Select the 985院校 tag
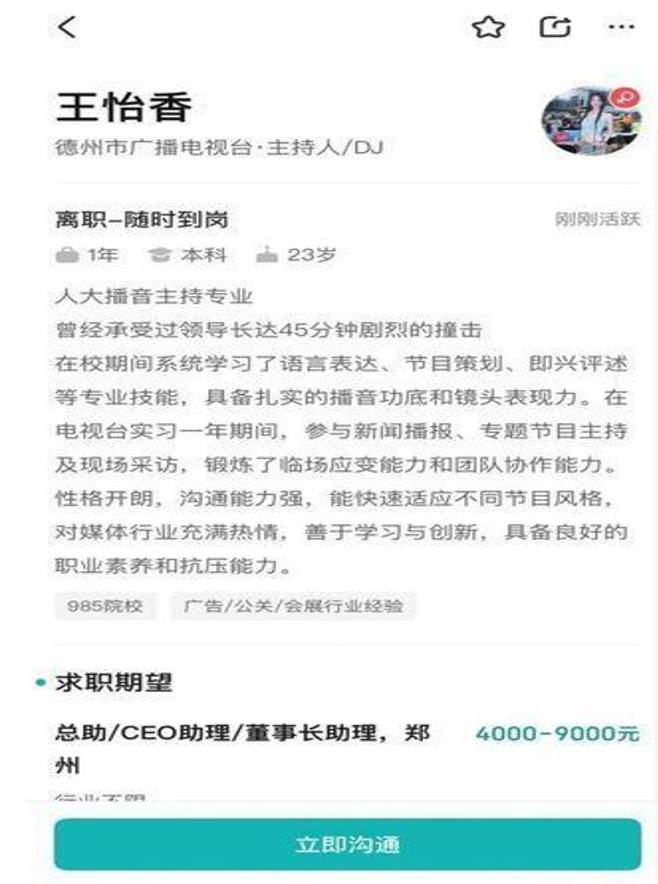658x884 pixels. [x=105, y=605]
